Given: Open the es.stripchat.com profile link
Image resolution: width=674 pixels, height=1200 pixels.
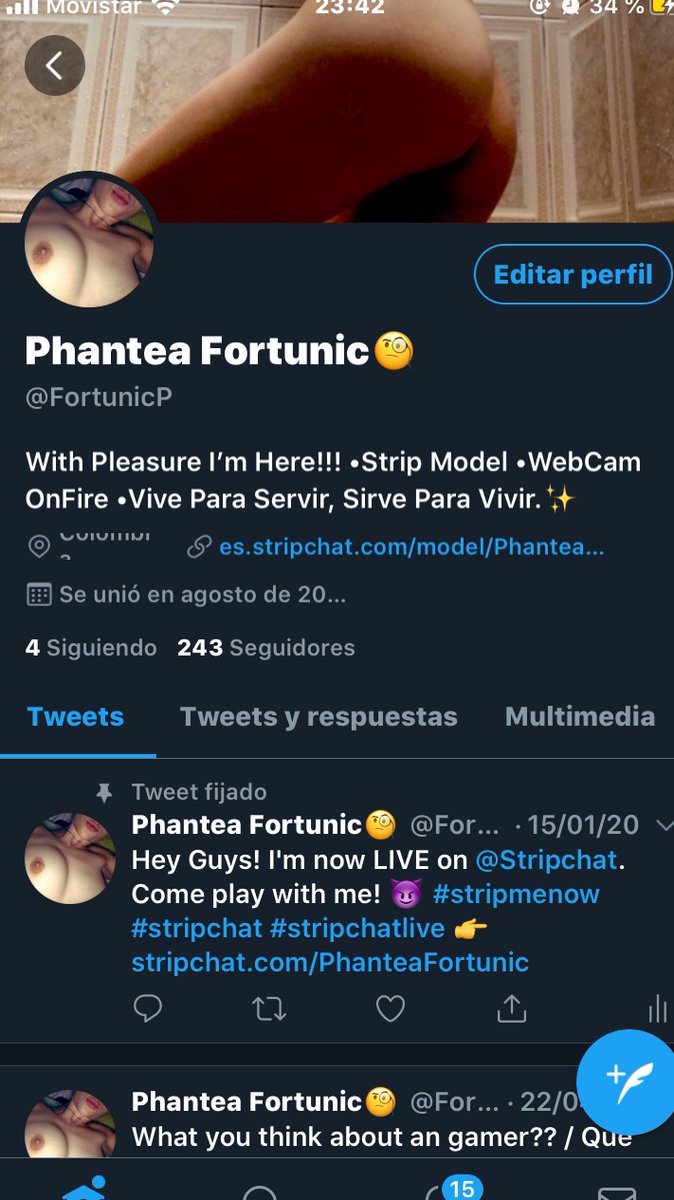Looking at the screenshot, I should [412, 547].
